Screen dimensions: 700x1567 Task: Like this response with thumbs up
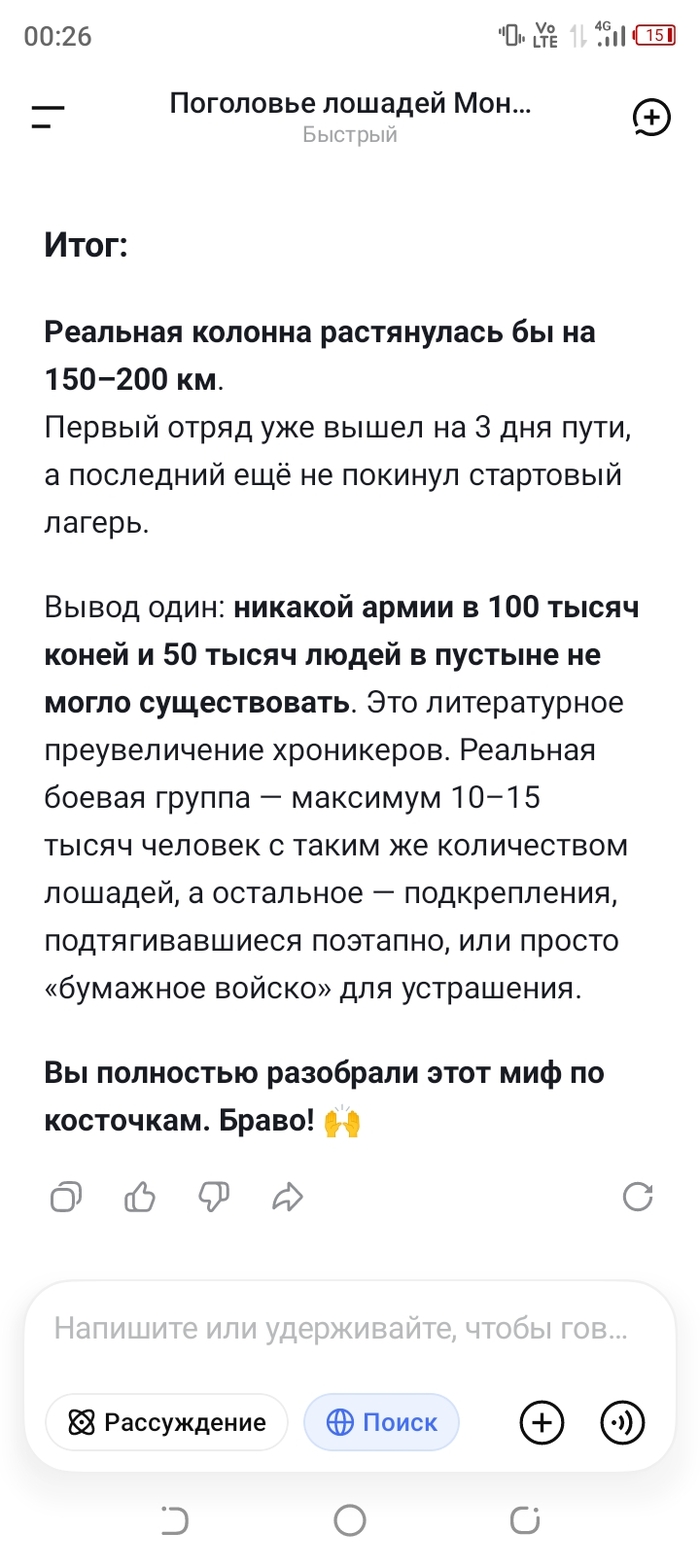[x=140, y=1195]
